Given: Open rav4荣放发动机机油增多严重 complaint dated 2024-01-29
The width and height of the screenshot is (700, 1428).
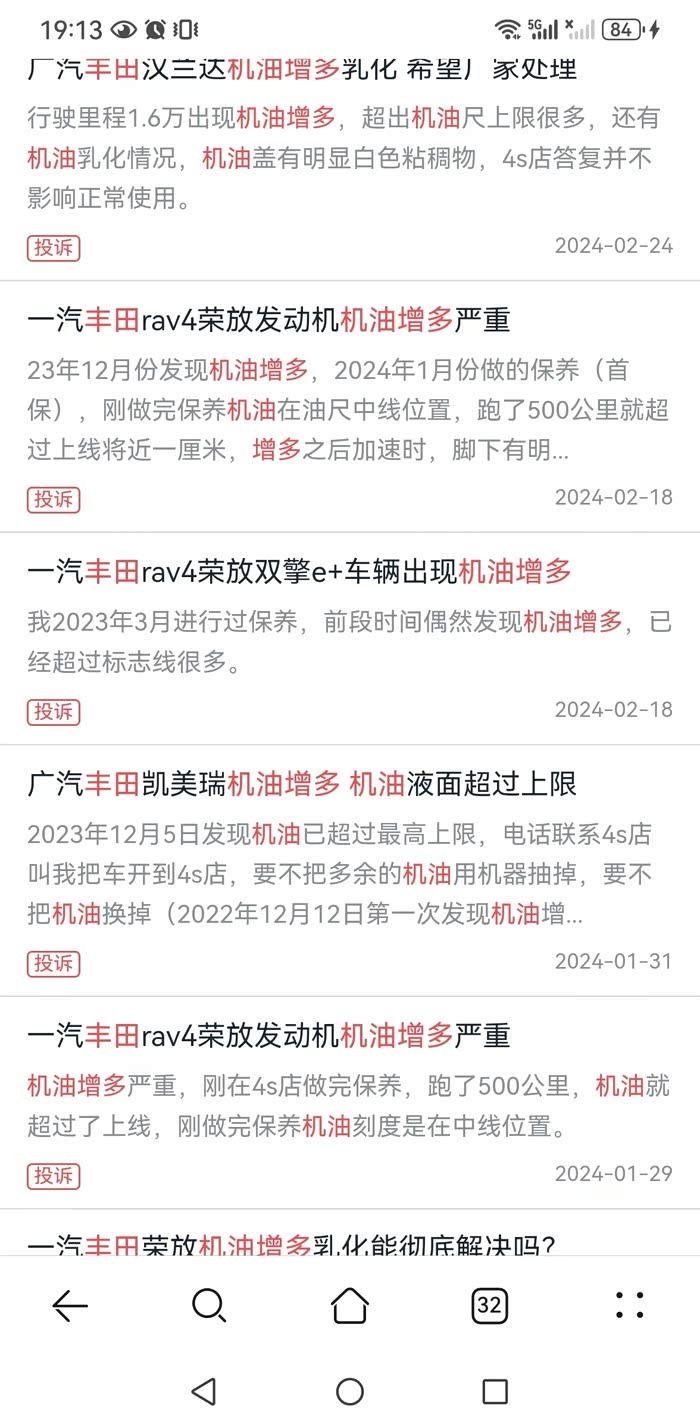Looking at the screenshot, I should click(x=269, y=1036).
